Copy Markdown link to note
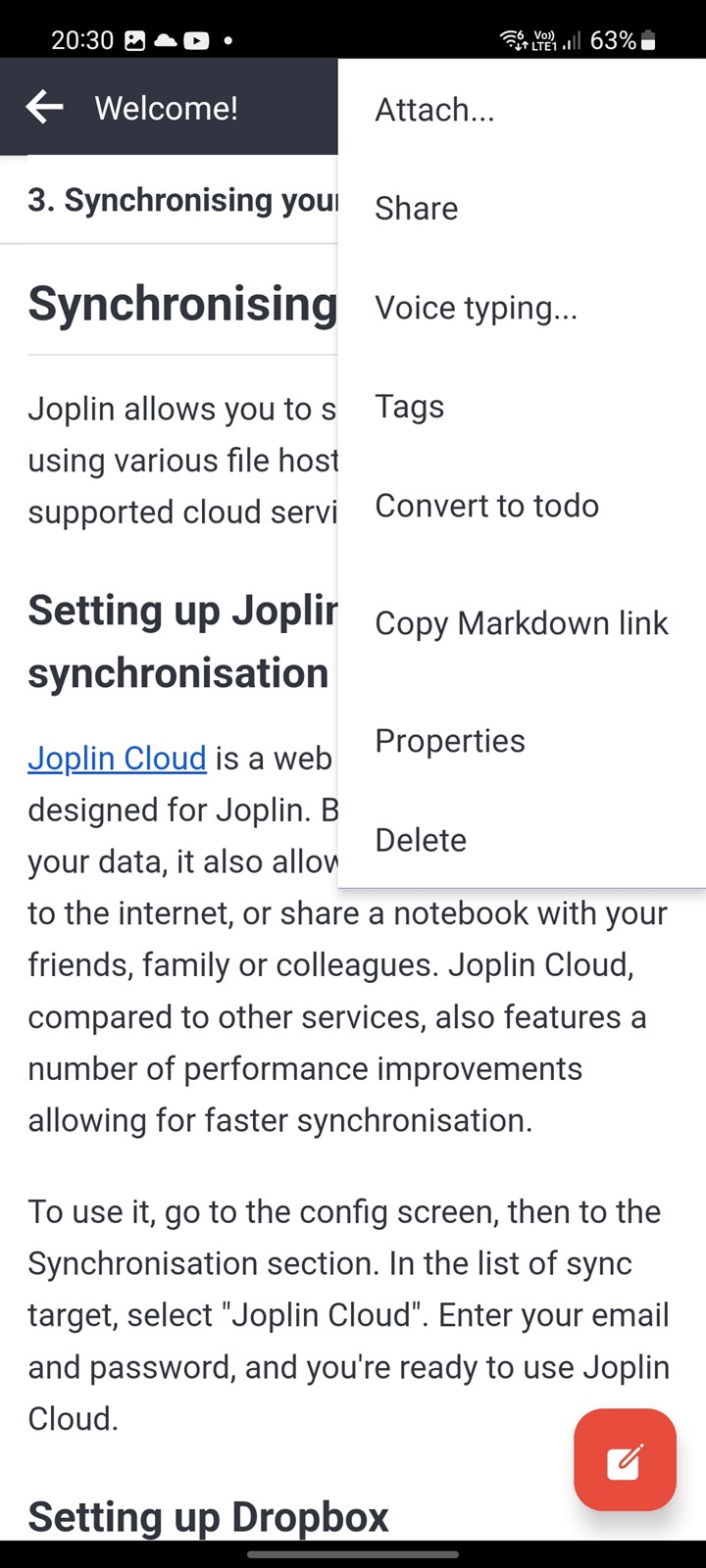 point(522,623)
